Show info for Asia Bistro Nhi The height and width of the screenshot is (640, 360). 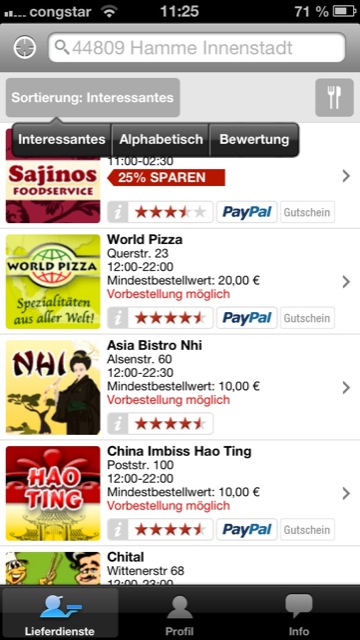pyautogui.click(x=118, y=424)
